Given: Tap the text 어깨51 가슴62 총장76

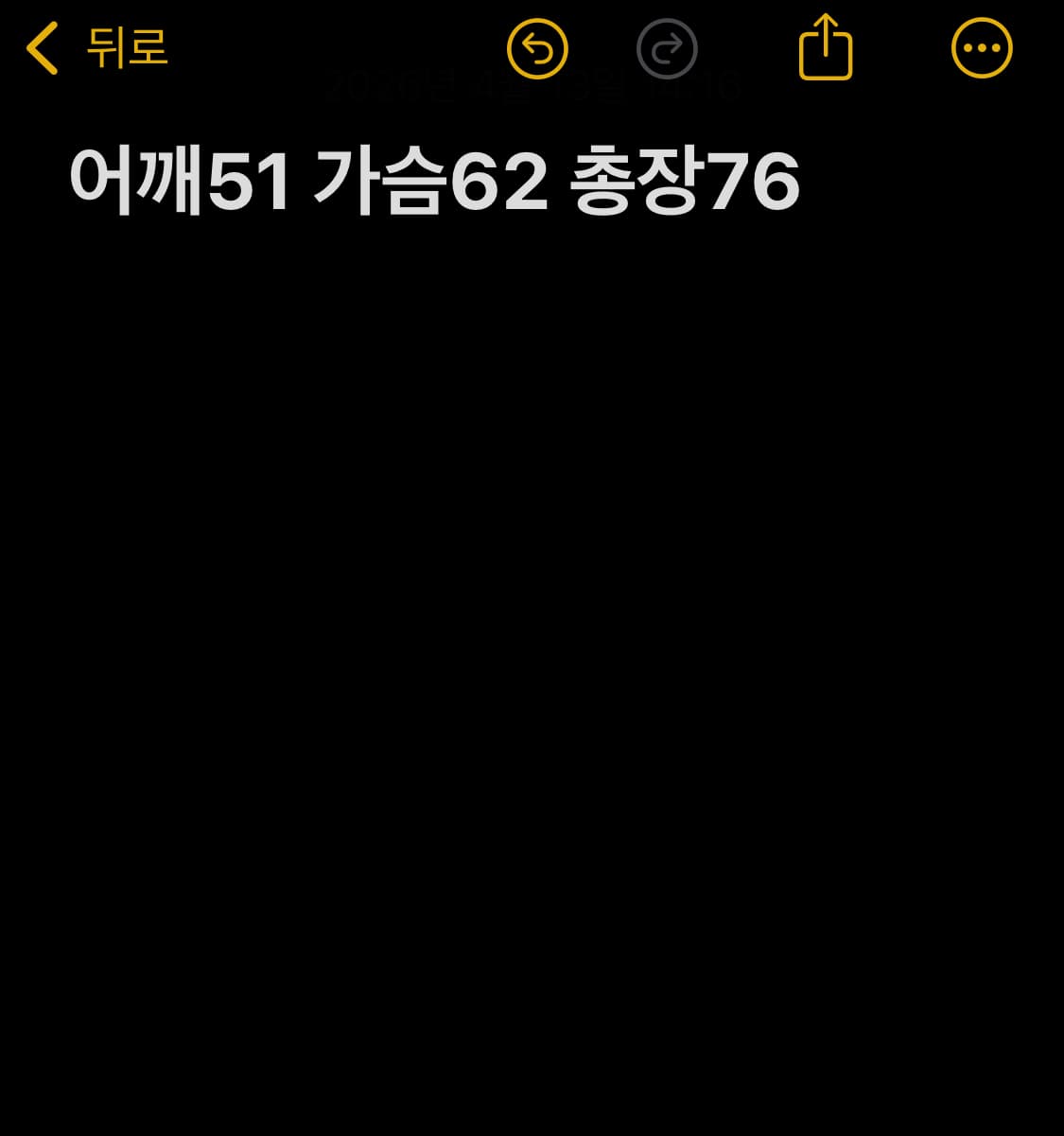Looking at the screenshot, I should [x=435, y=182].
